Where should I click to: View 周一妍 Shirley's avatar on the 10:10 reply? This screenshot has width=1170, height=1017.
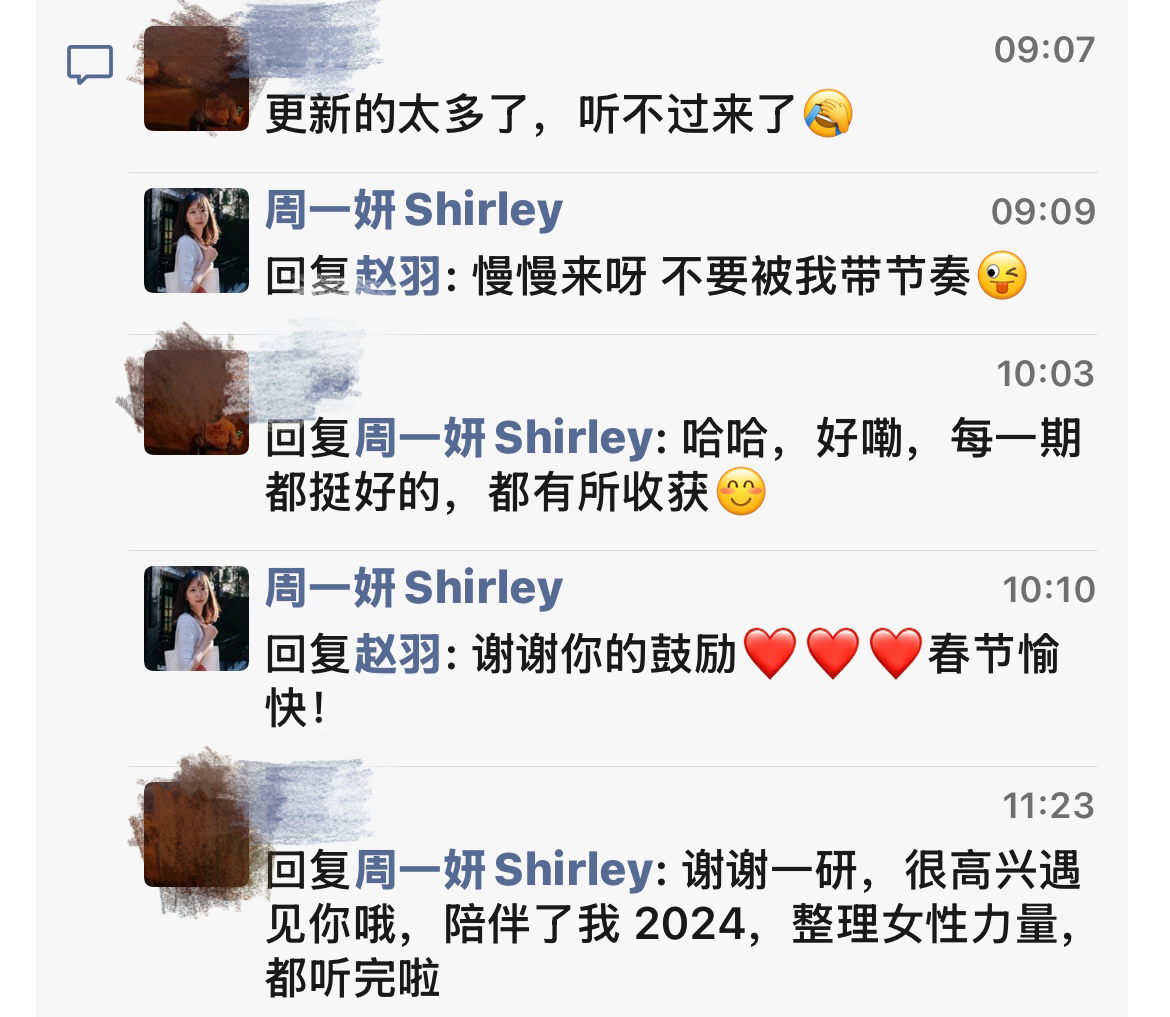[196, 618]
